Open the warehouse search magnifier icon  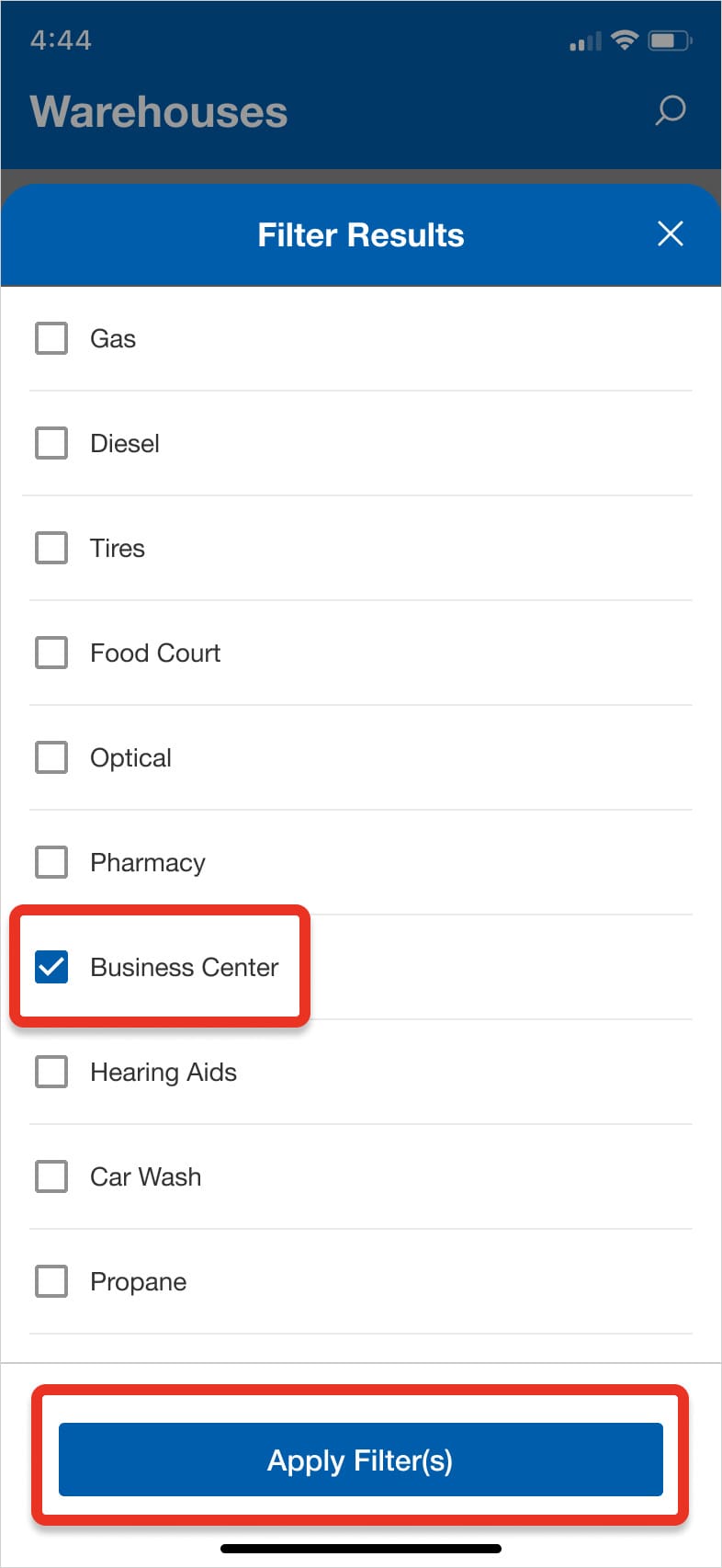(x=670, y=109)
